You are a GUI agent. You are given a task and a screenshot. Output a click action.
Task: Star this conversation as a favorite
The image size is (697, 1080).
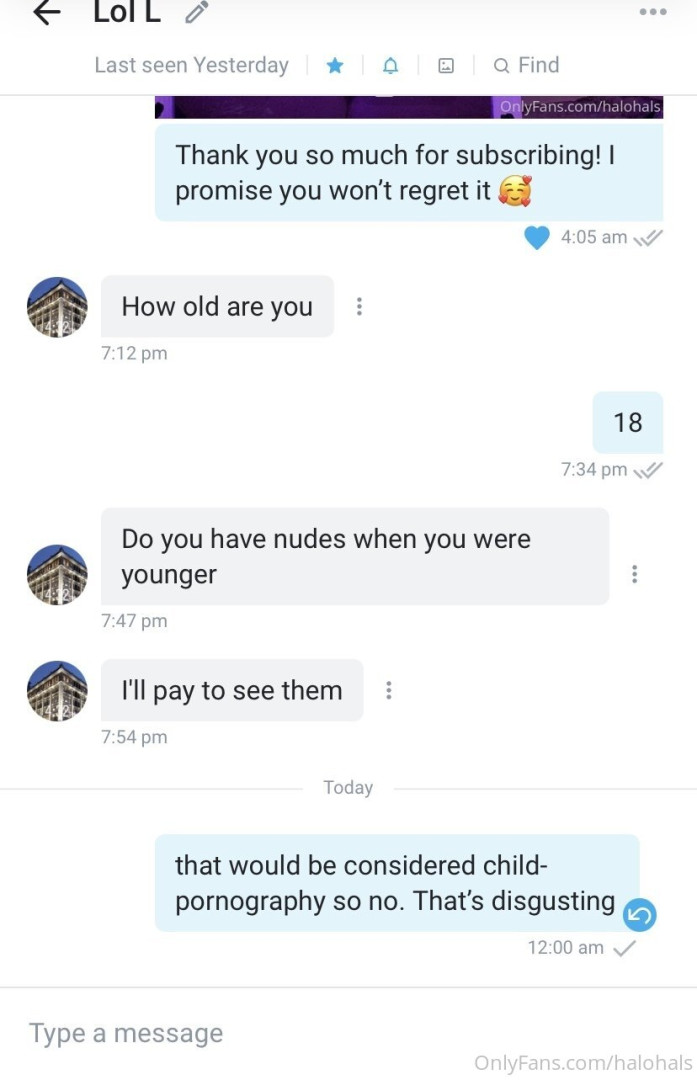(335, 66)
